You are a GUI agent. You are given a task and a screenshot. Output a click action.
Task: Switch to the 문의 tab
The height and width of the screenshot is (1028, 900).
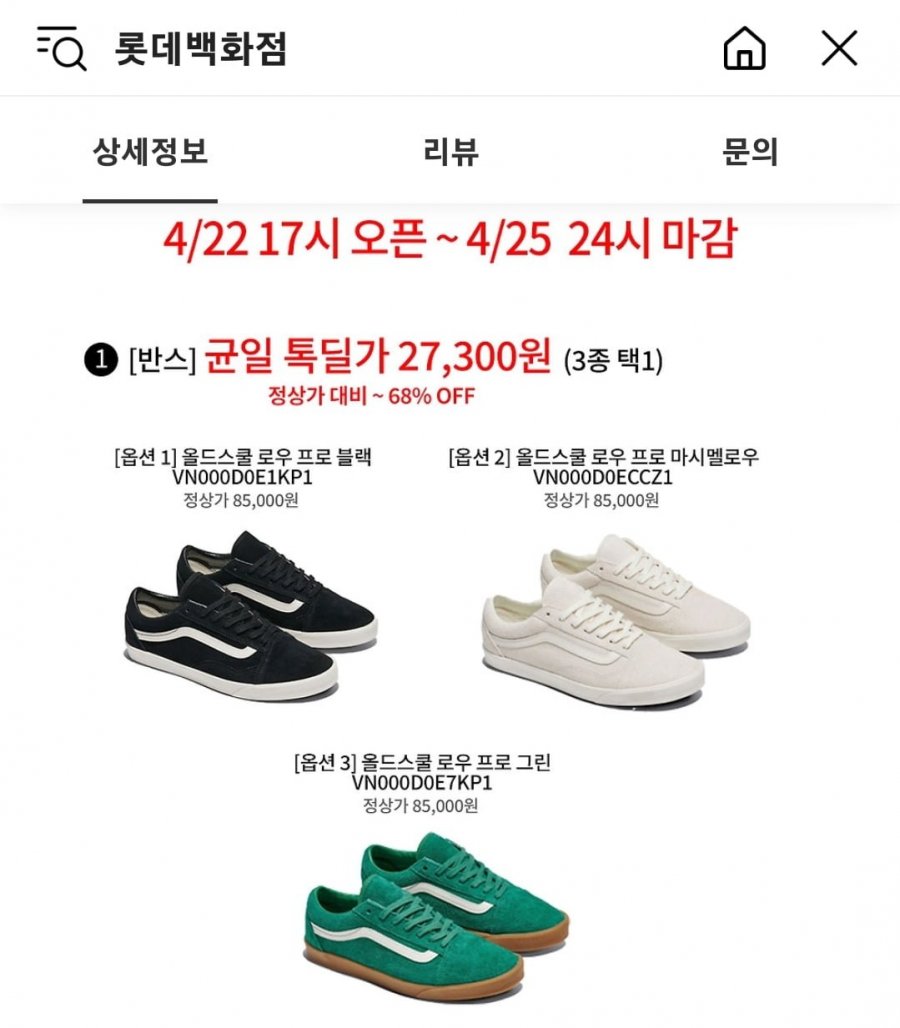749,153
